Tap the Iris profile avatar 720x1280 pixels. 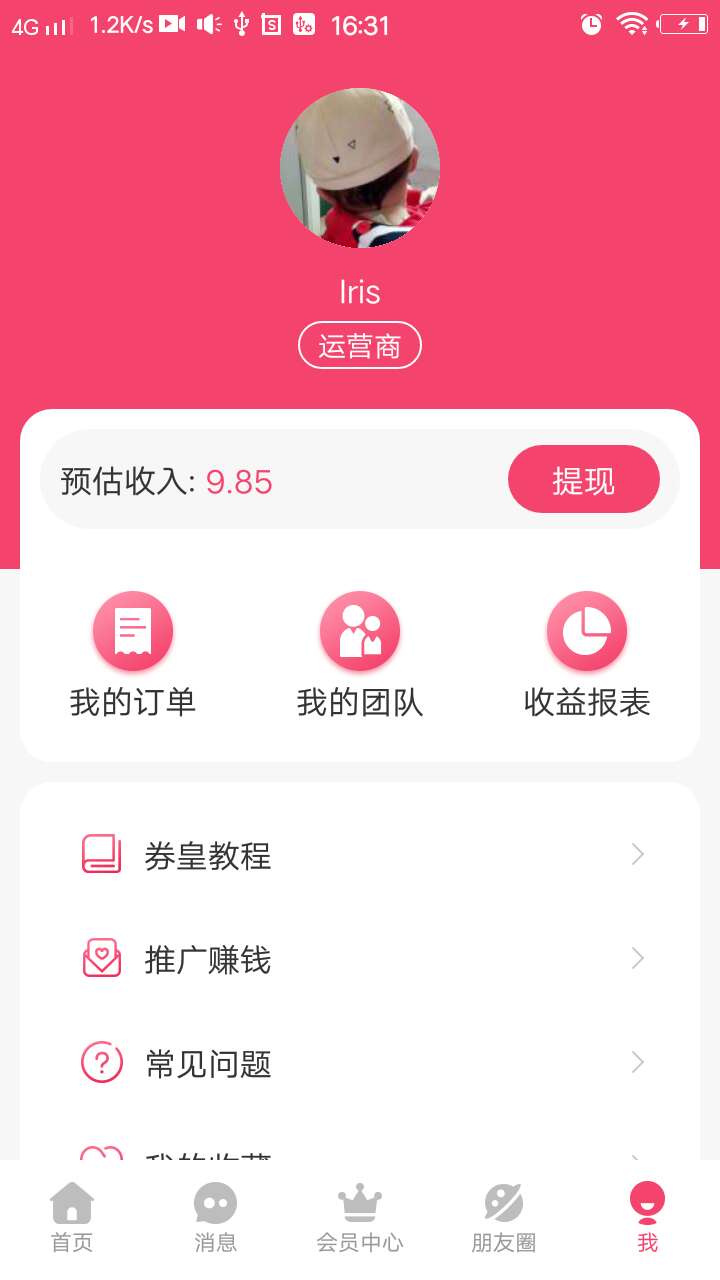coord(360,168)
